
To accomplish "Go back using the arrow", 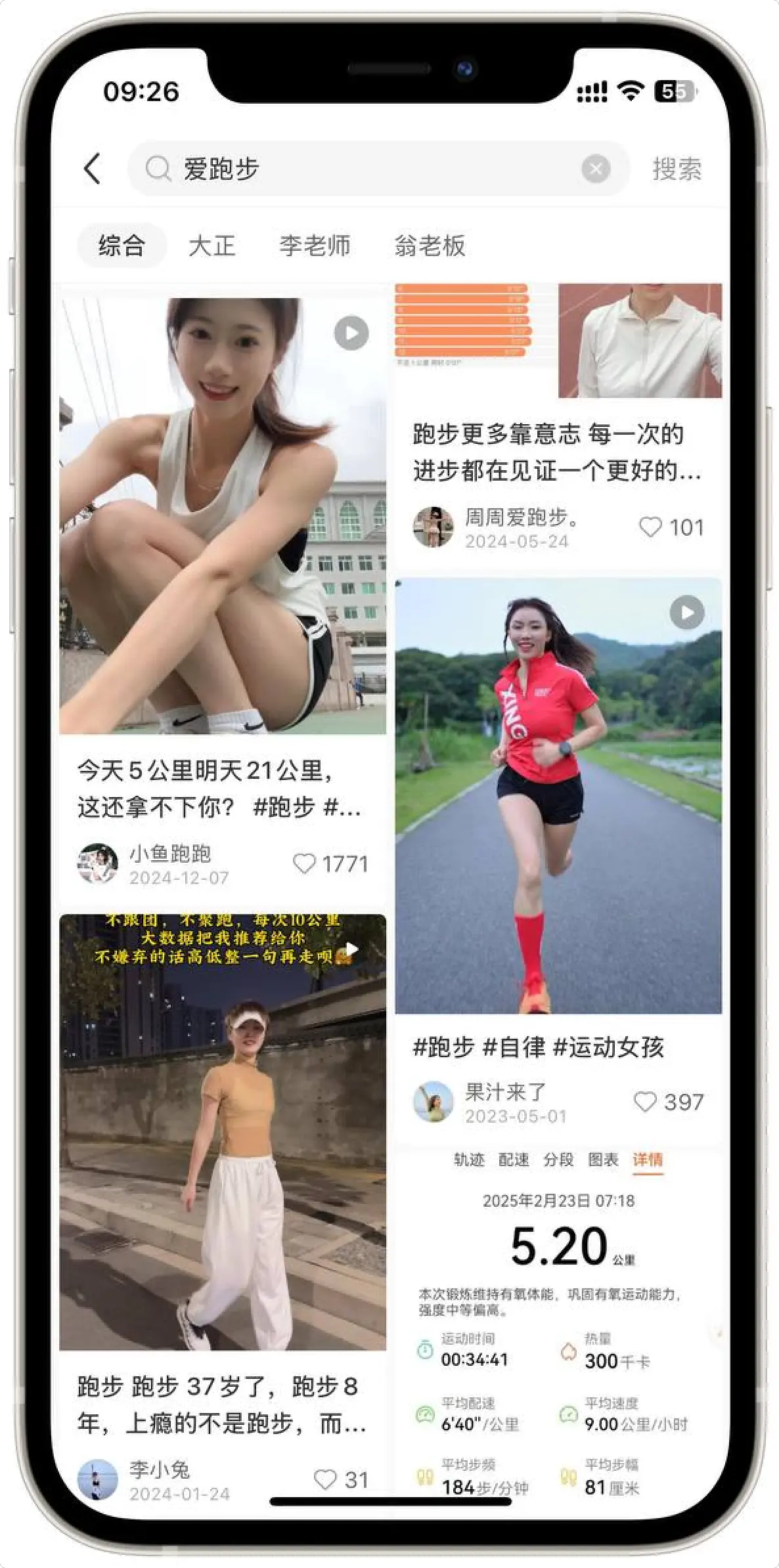I will 93,169.
